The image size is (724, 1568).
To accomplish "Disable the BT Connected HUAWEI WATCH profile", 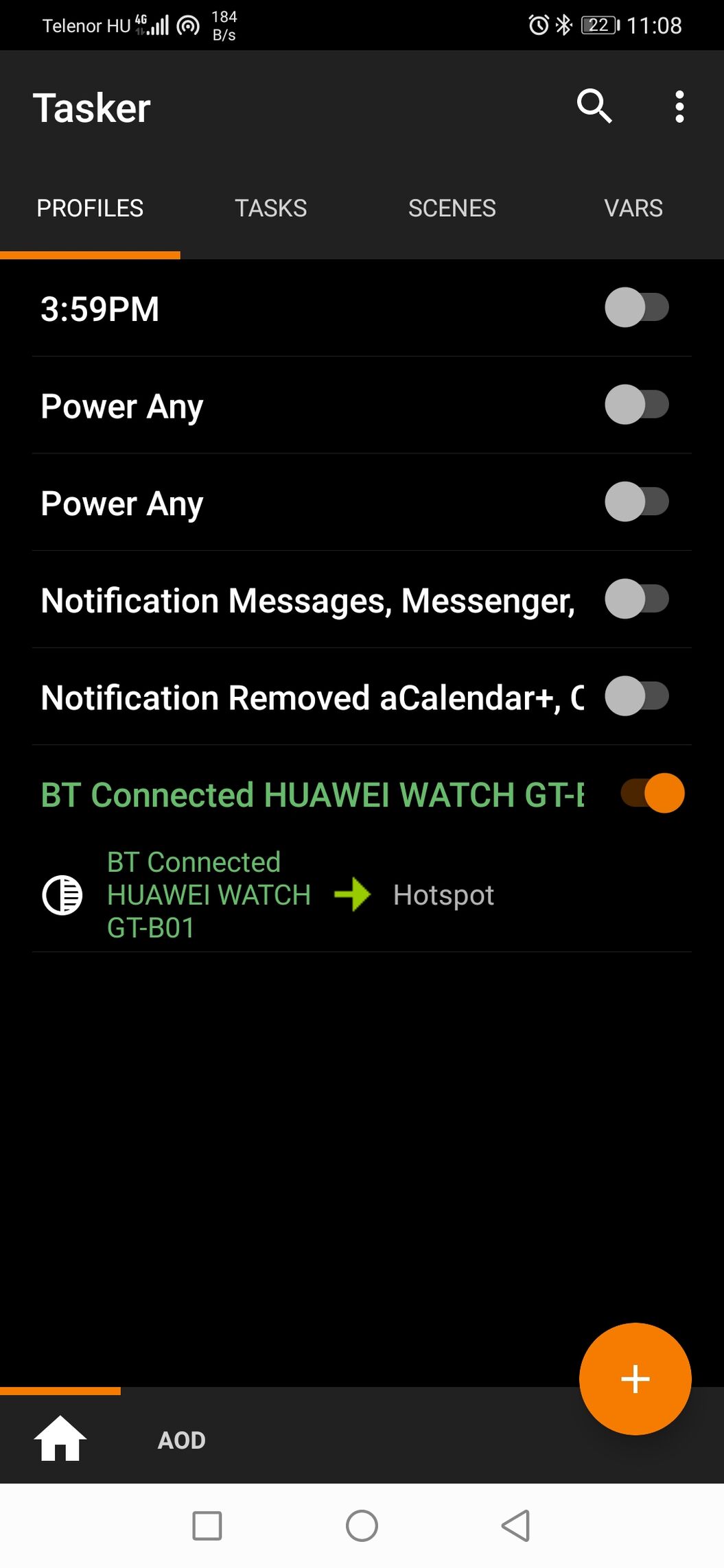I will click(652, 794).
